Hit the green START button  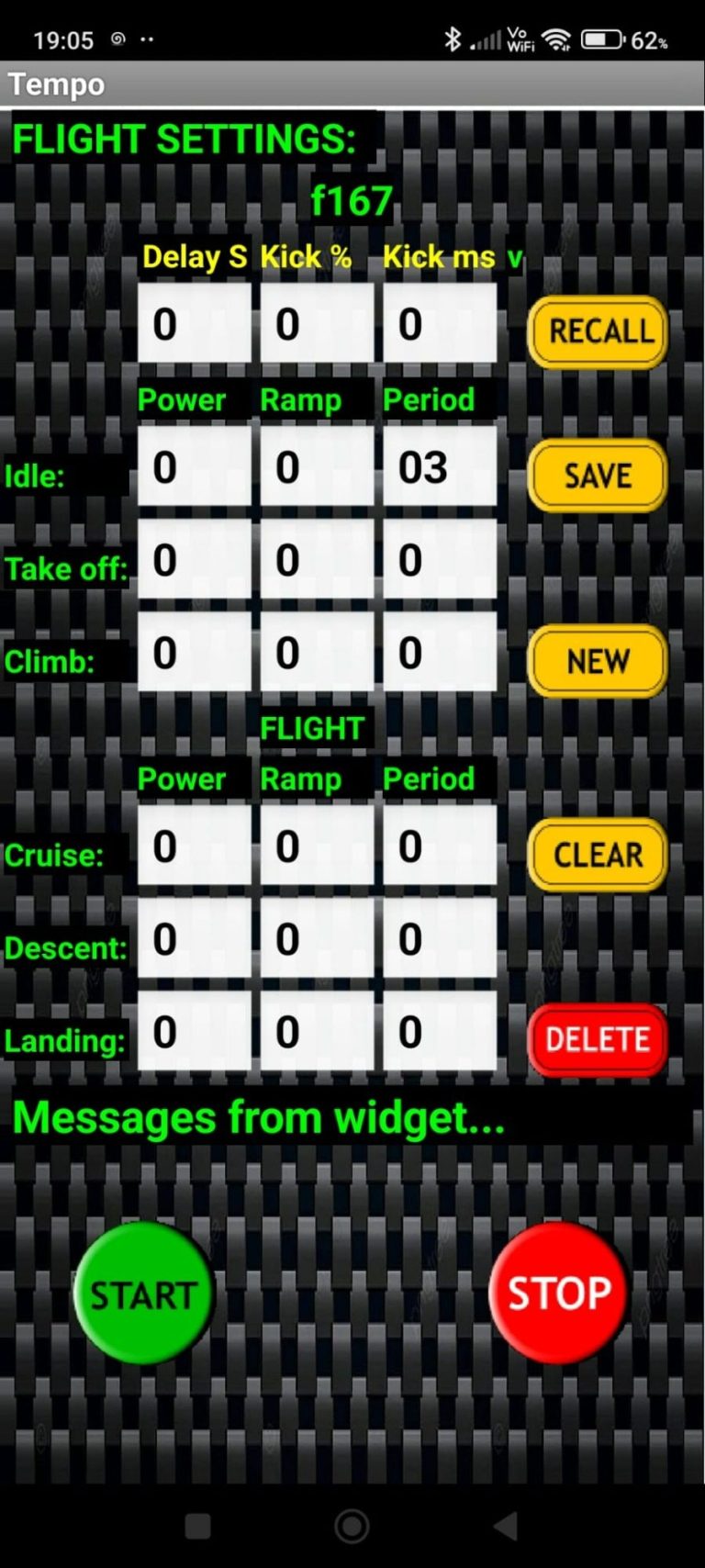tap(143, 1294)
